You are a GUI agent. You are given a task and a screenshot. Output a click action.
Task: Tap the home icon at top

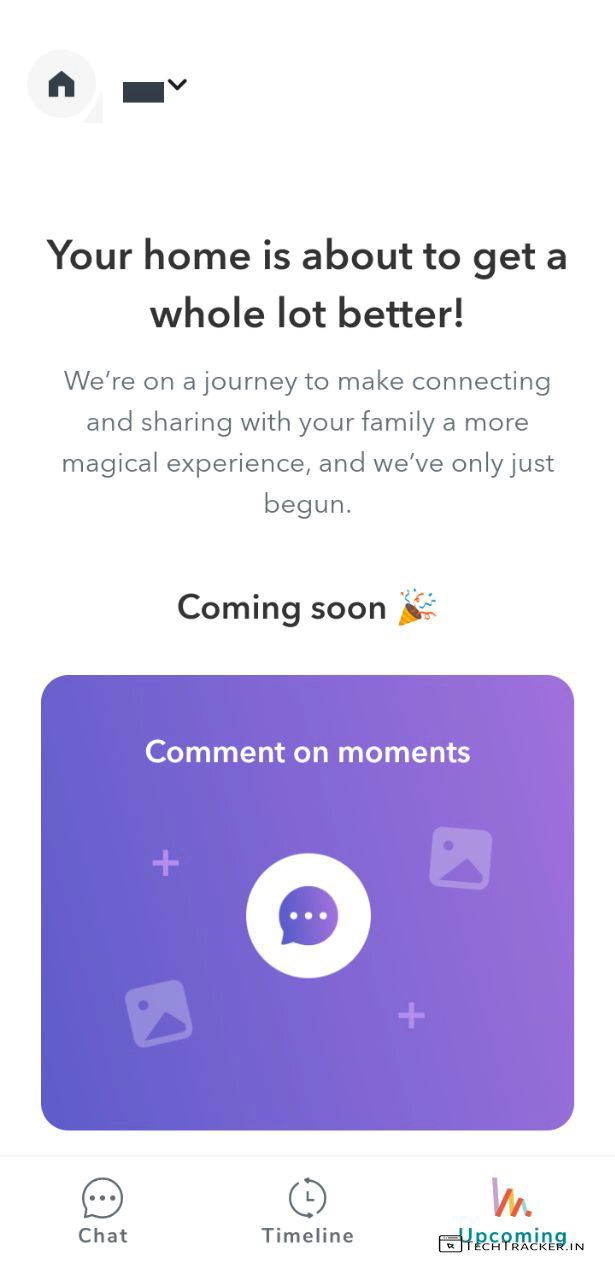[x=62, y=85]
